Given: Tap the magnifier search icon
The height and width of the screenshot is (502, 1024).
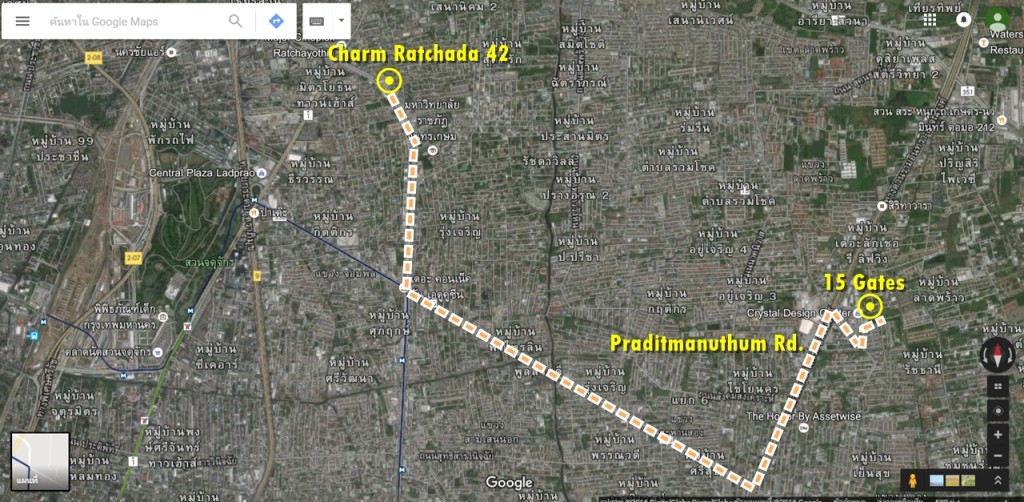Looking at the screenshot, I should pyautogui.click(x=236, y=21).
